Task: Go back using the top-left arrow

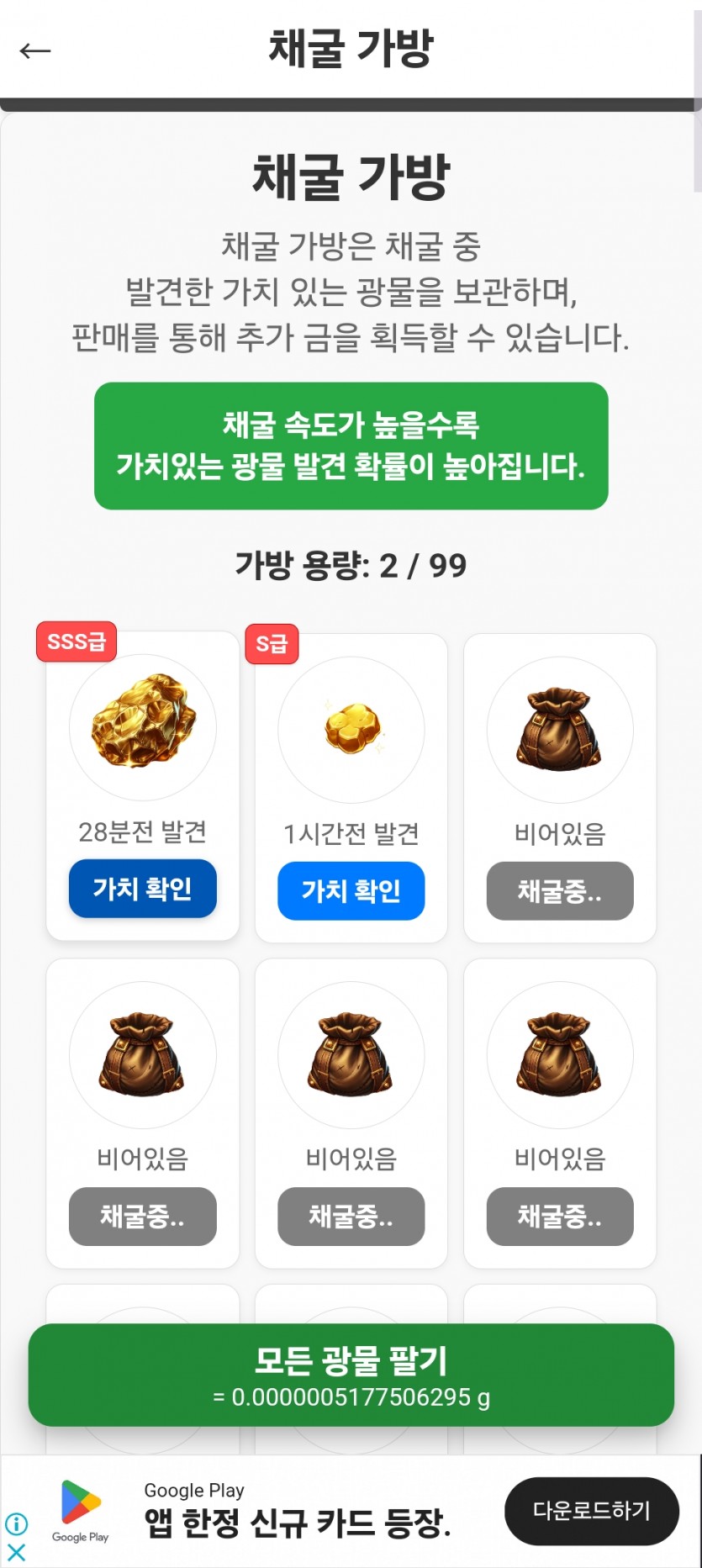Action: click(35, 51)
